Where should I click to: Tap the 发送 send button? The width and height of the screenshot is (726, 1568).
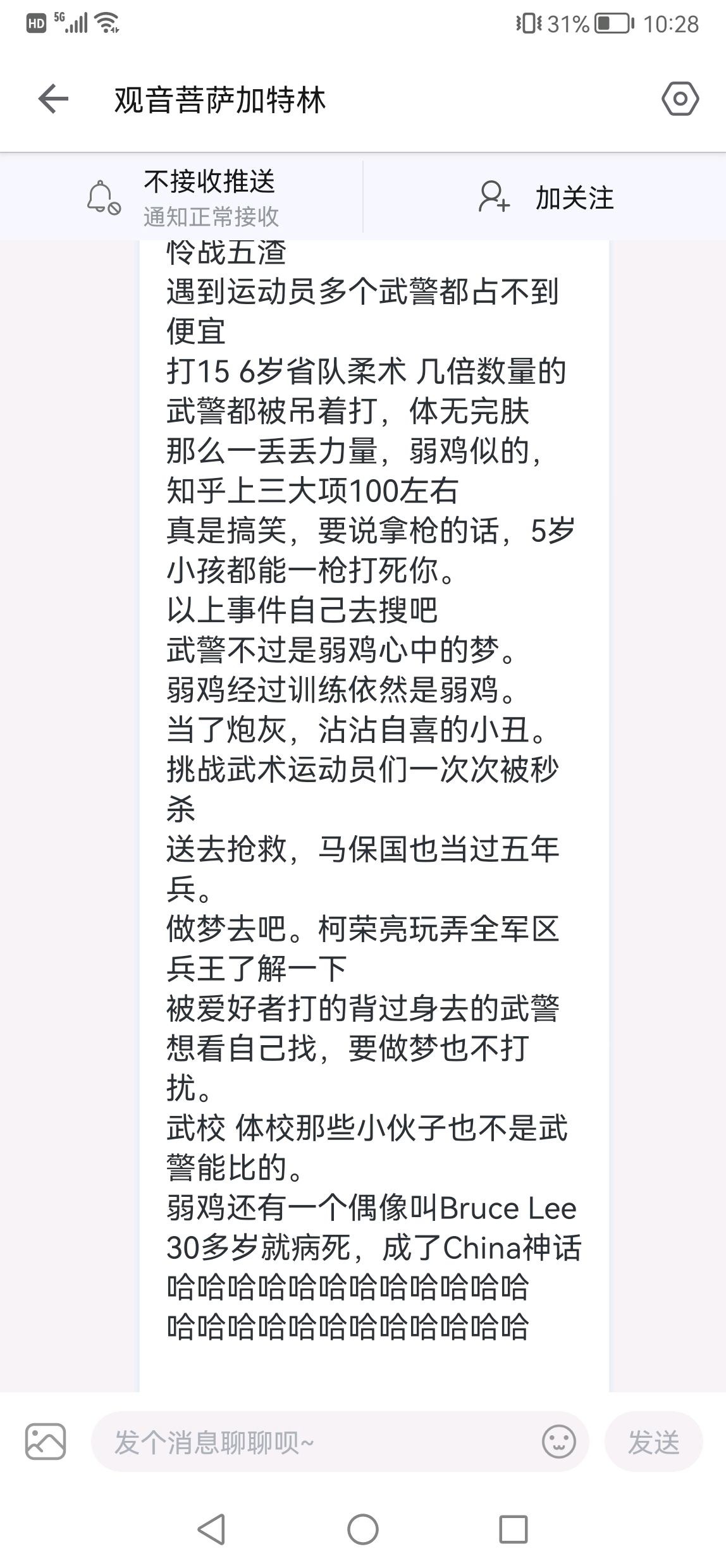point(653,1442)
